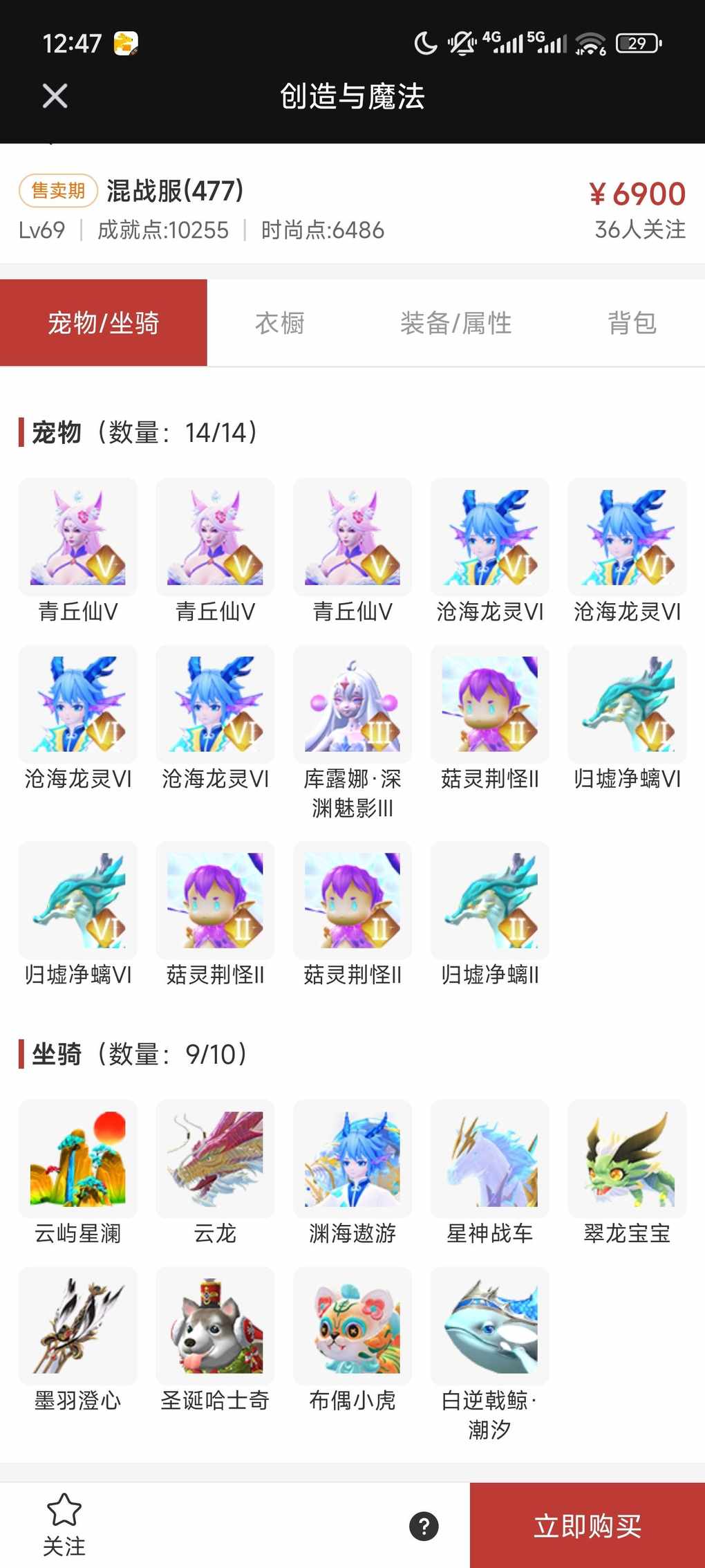
Task: Close the 创造与魔法 page
Action: click(55, 96)
